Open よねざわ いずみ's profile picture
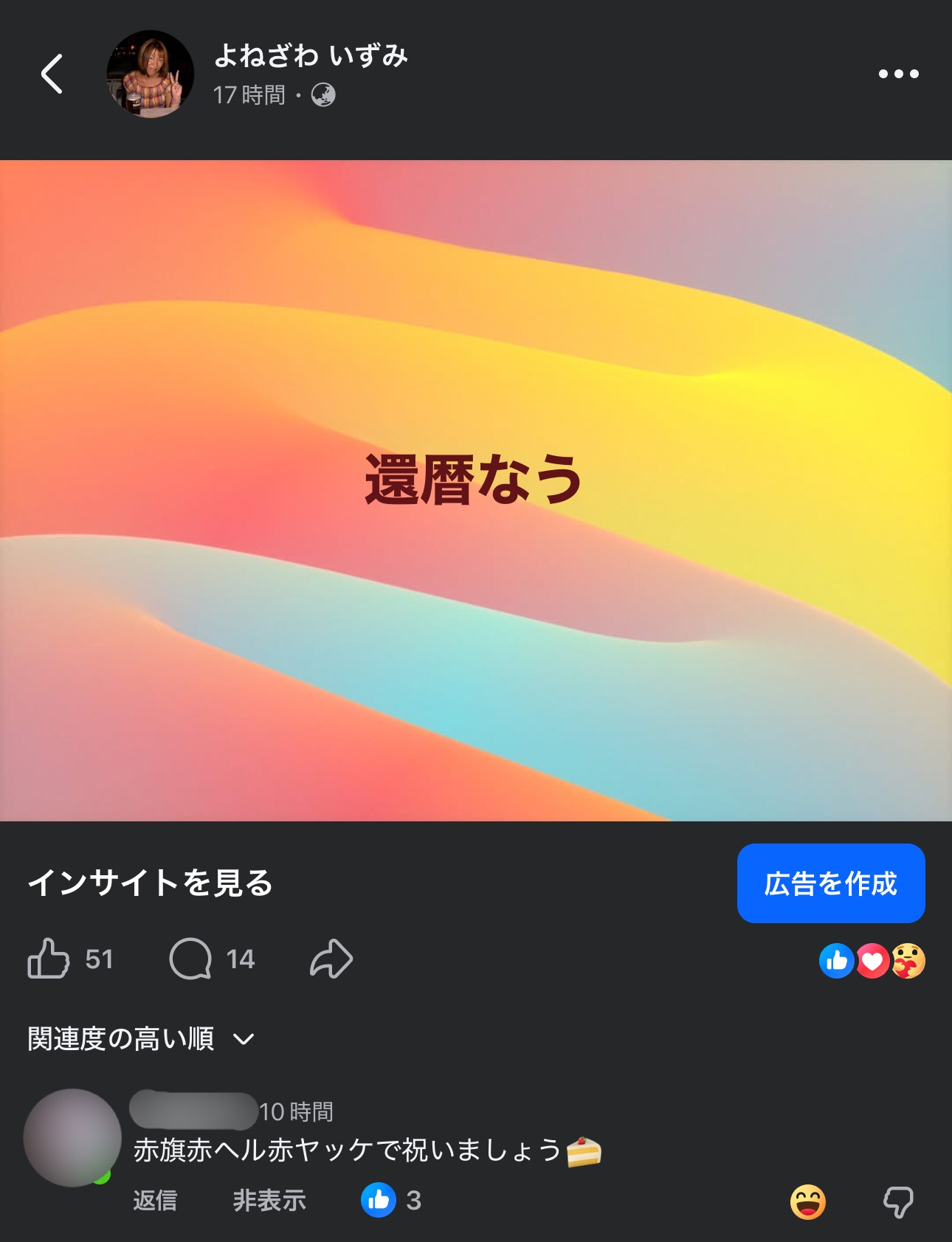This screenshot has width=952, height=1242. 151,74
